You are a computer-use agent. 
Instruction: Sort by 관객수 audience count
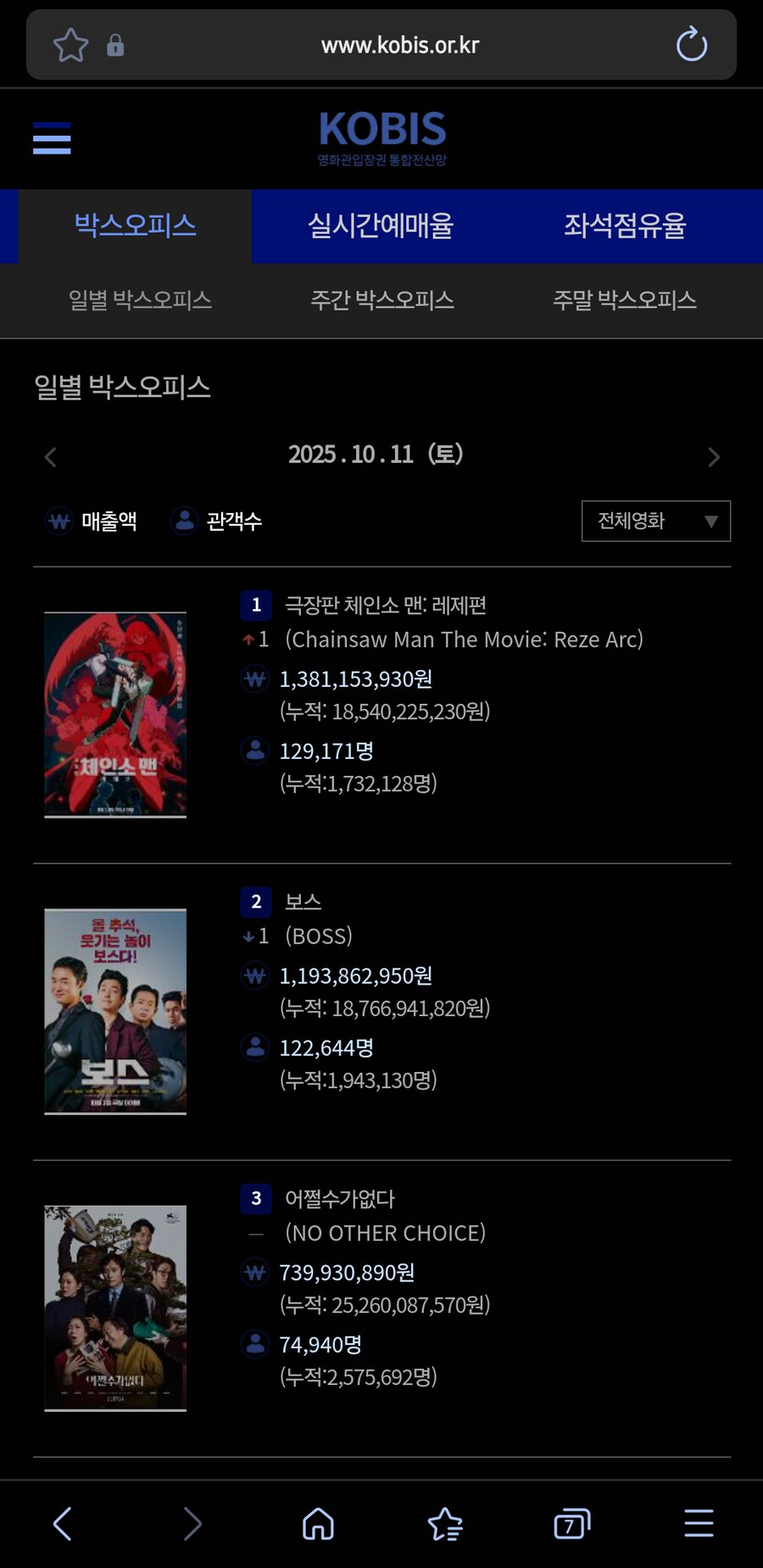pos(217,521)
